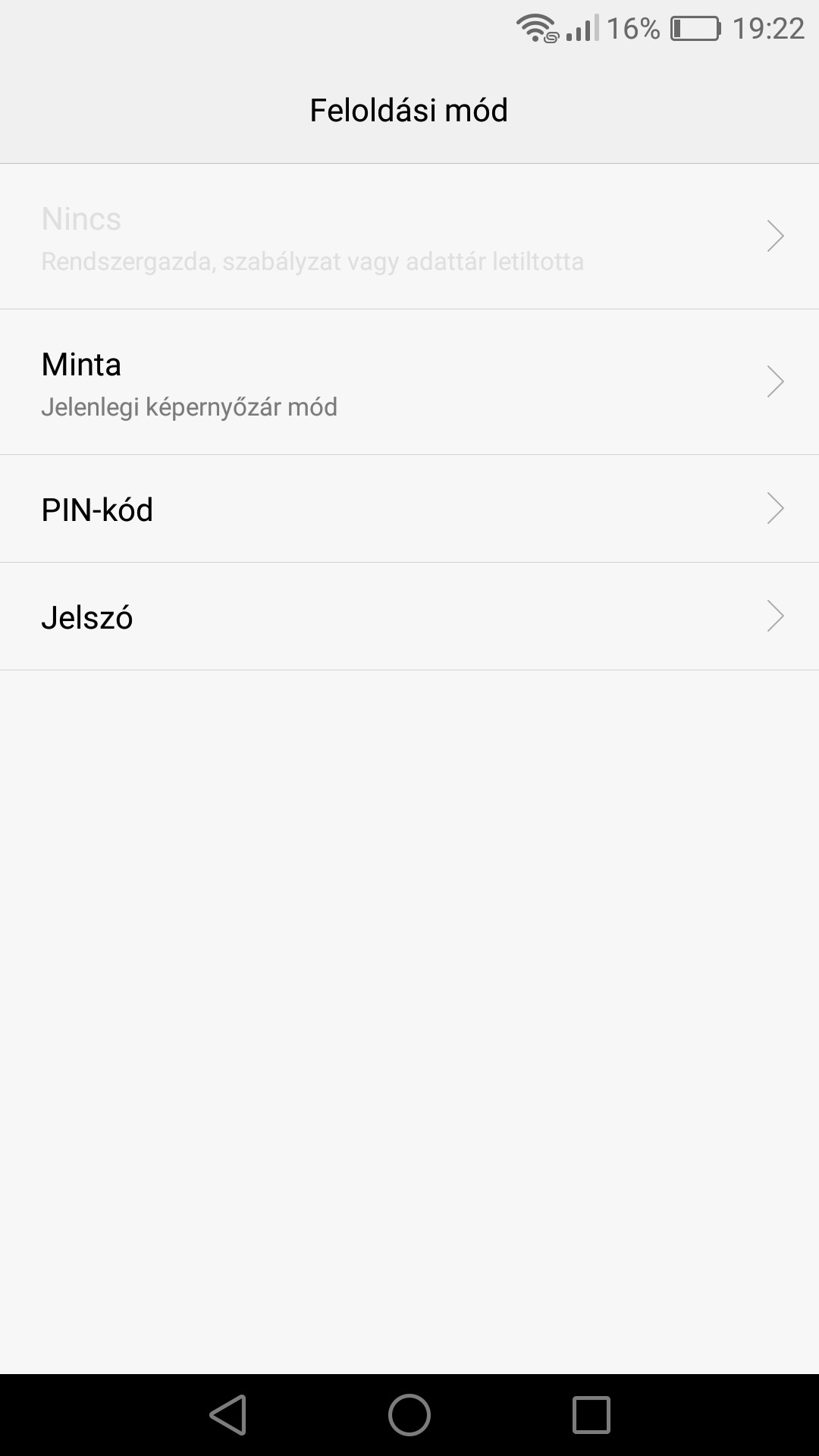Tap the disabled Nincs option
This screenshot has width=819, height=1456.
click(409, 237)
